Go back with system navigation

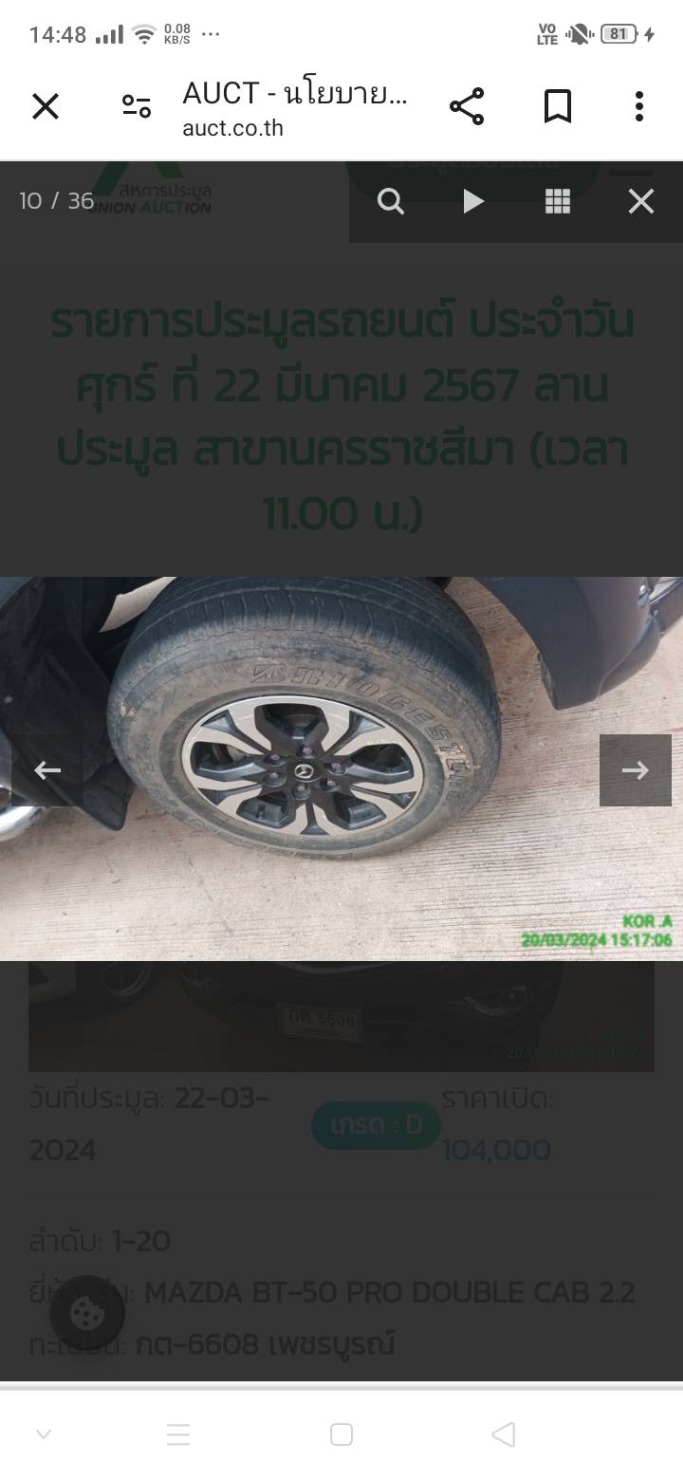click(503, 1435)
